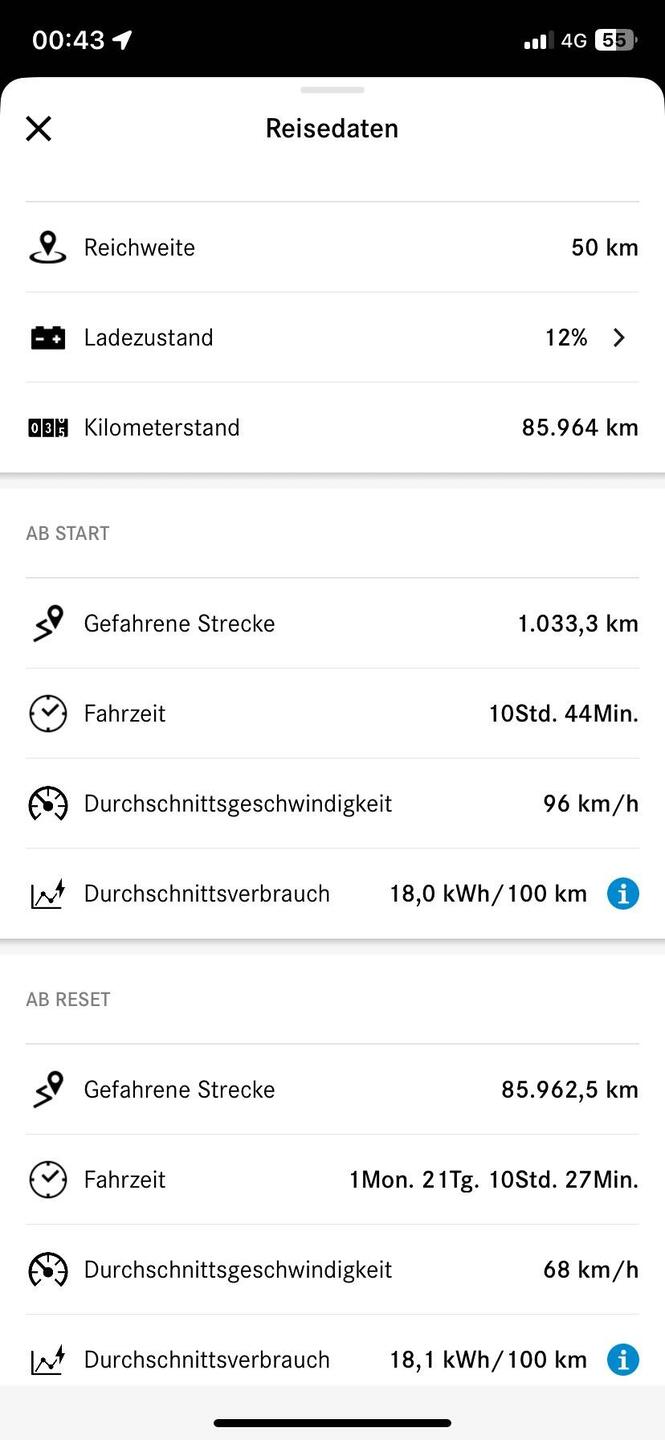The width and height of the screenshot is (665, 1440).
Task: Show info for Durchschnittsverbrauch under Ab Start
Action: pyautogui.click(x=622, y=894)
